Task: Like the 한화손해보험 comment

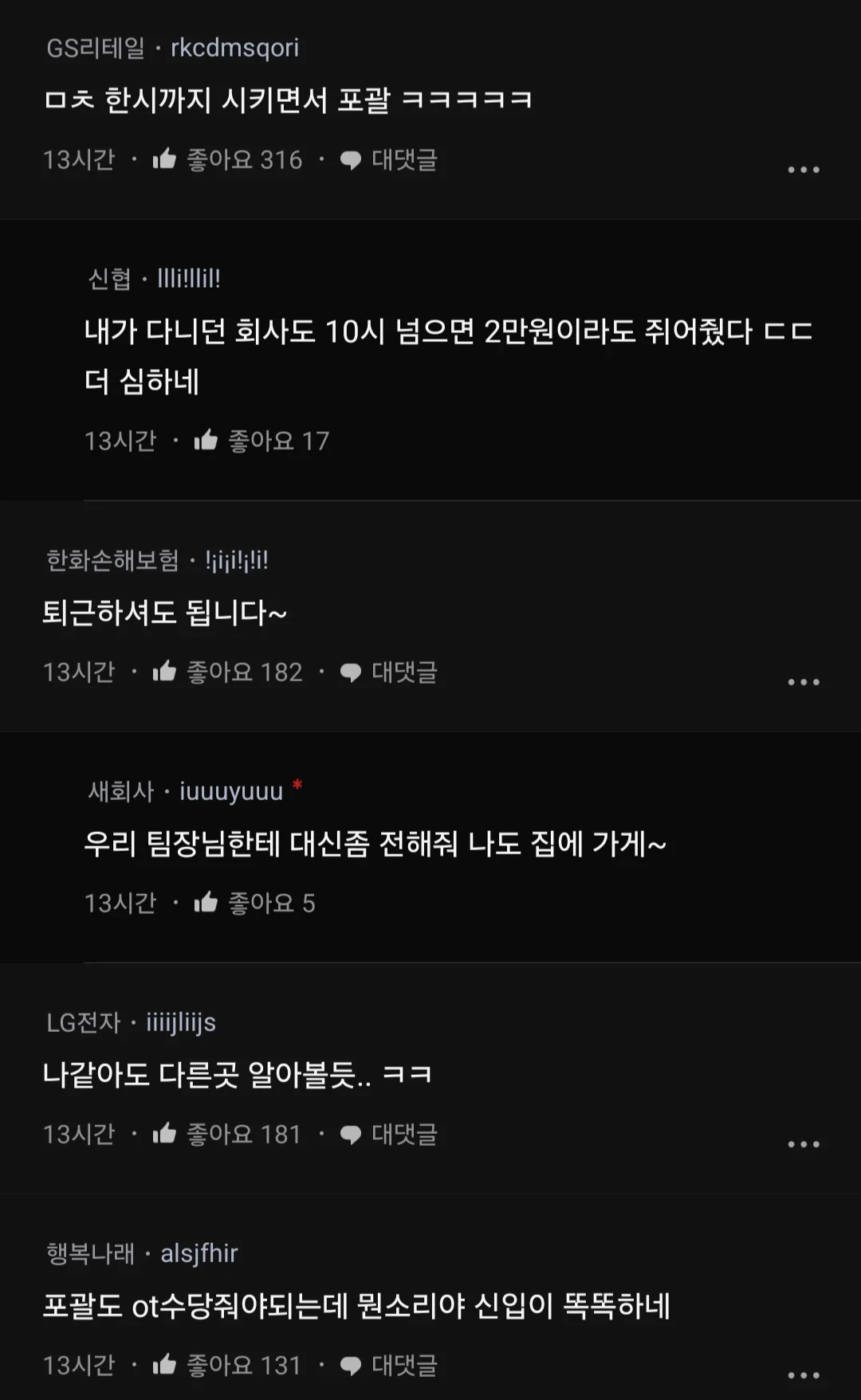Action: click(x=165, y=672)
